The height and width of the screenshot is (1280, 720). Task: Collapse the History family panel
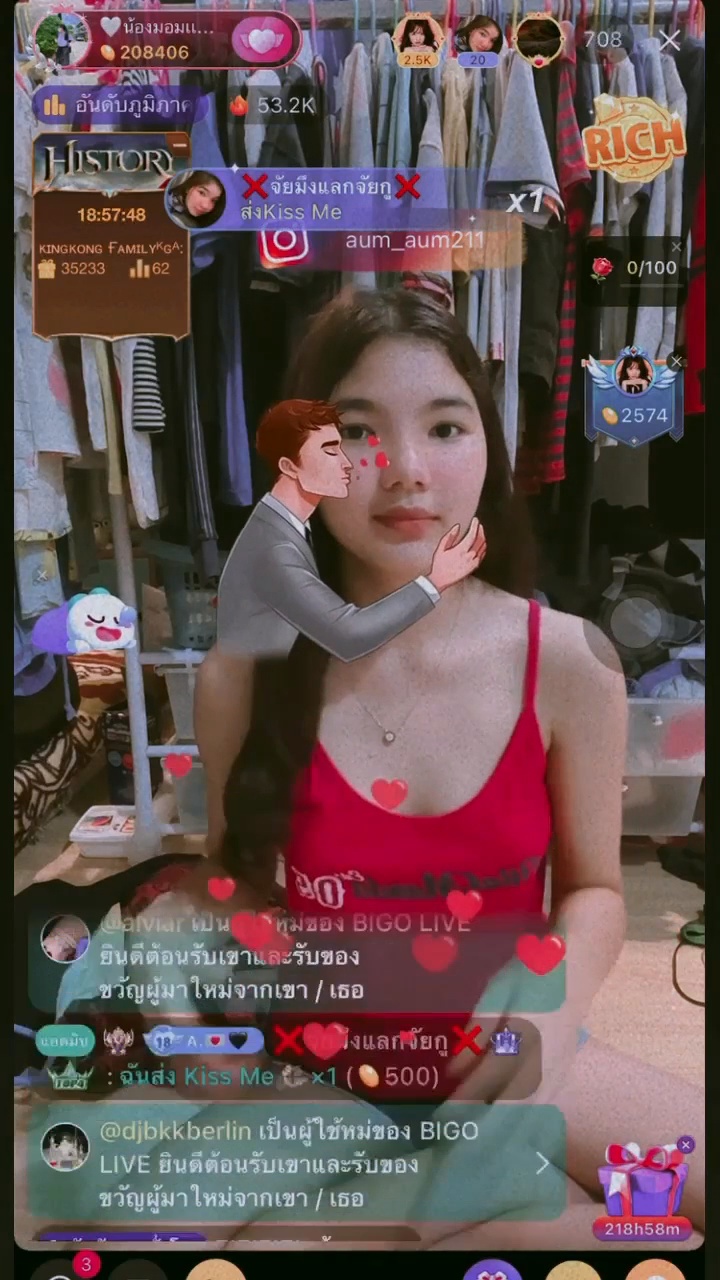(180, 145)
